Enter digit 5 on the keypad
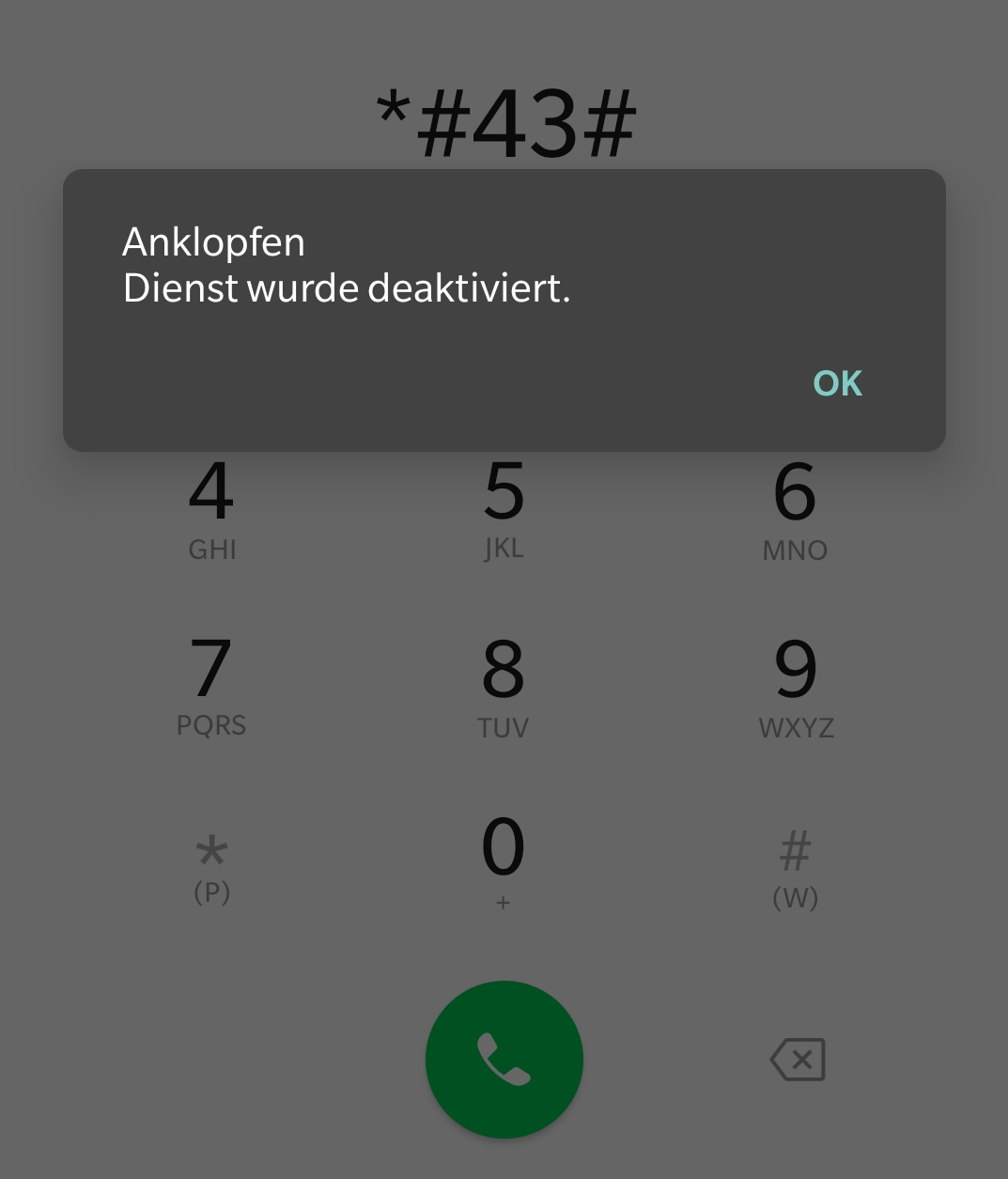The height and width of the screenshot is (1179, 1008). click(x=504, y=509)
